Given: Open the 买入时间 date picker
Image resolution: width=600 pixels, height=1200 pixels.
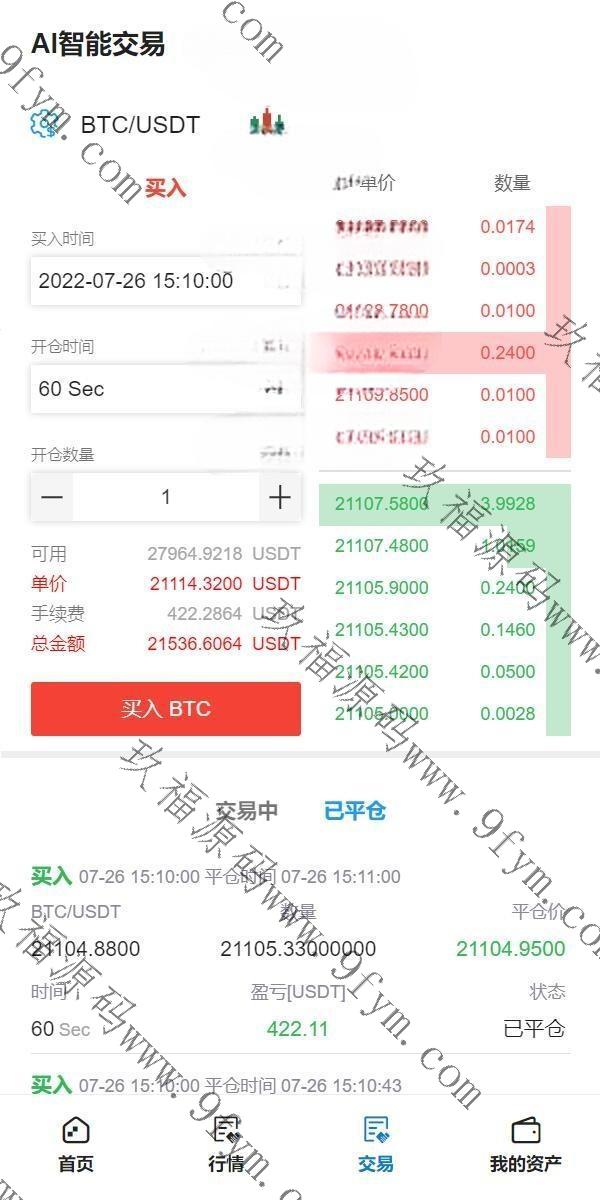Looking at the screenshot, I should pyautogui.click(x=165, y=281).
